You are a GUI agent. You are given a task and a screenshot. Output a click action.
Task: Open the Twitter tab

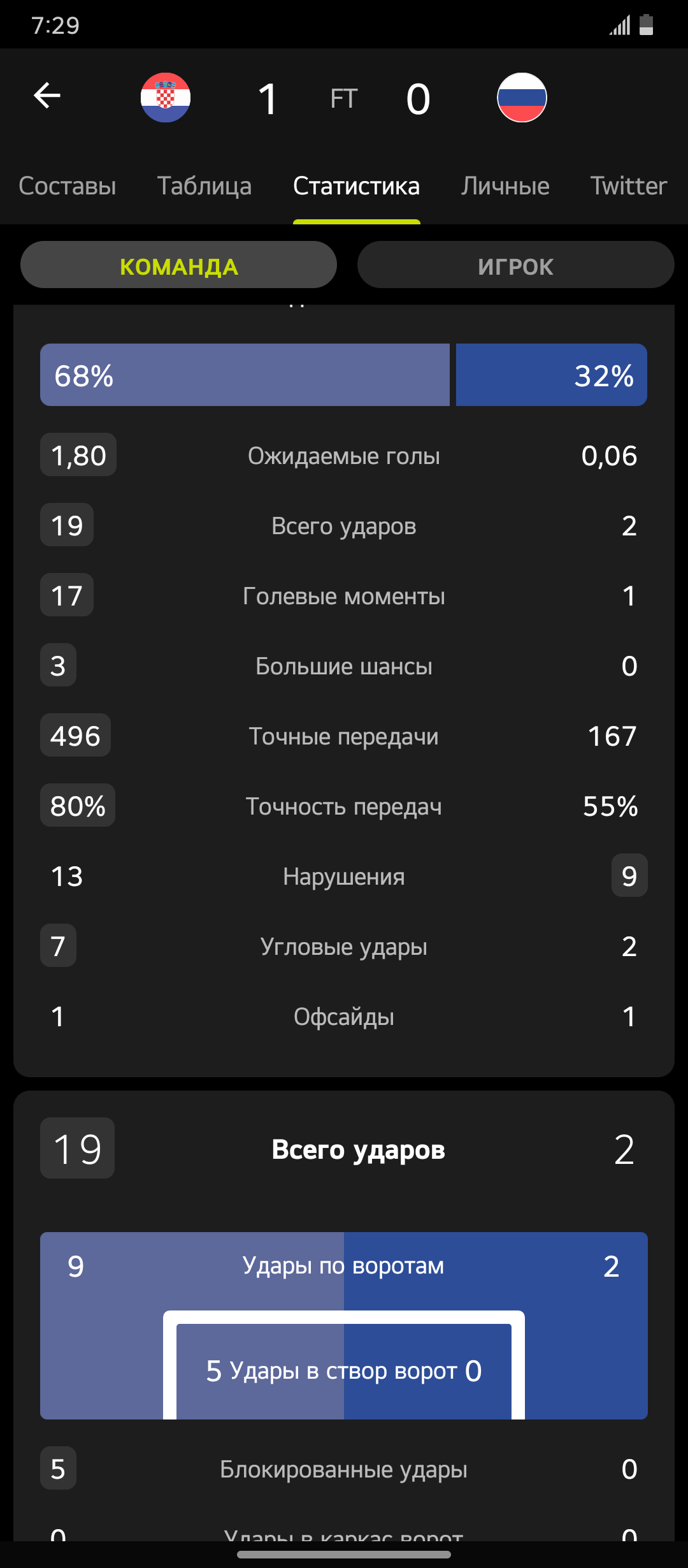coord(628,186)
